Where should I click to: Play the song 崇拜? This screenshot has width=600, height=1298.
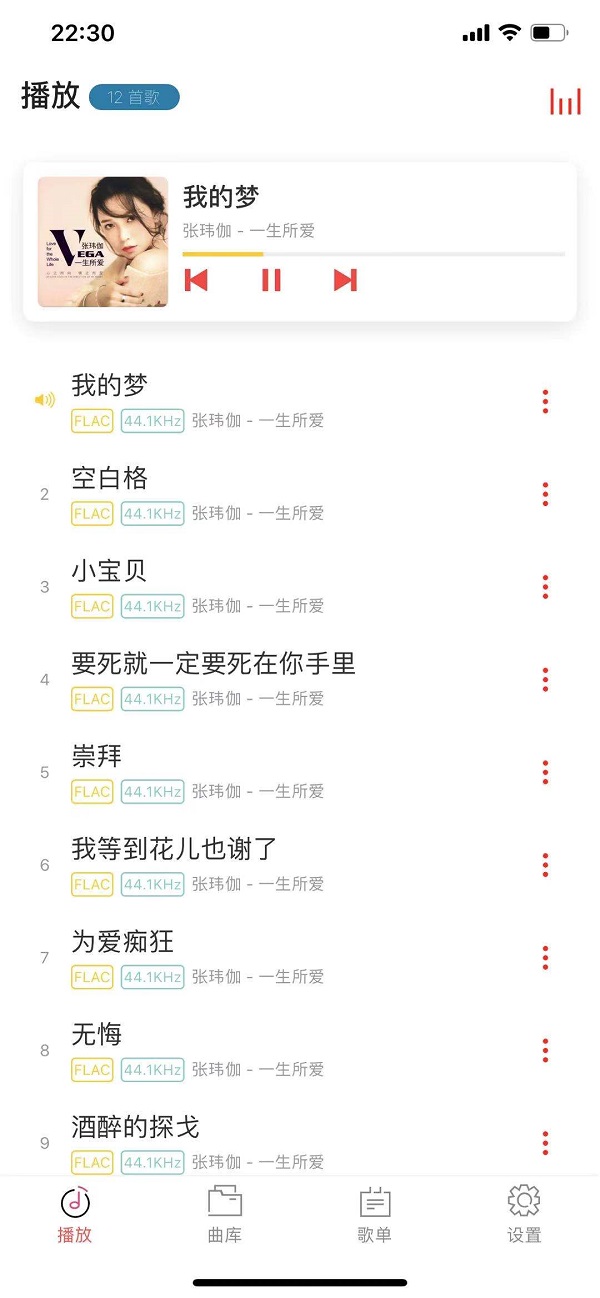click(97, 757)
